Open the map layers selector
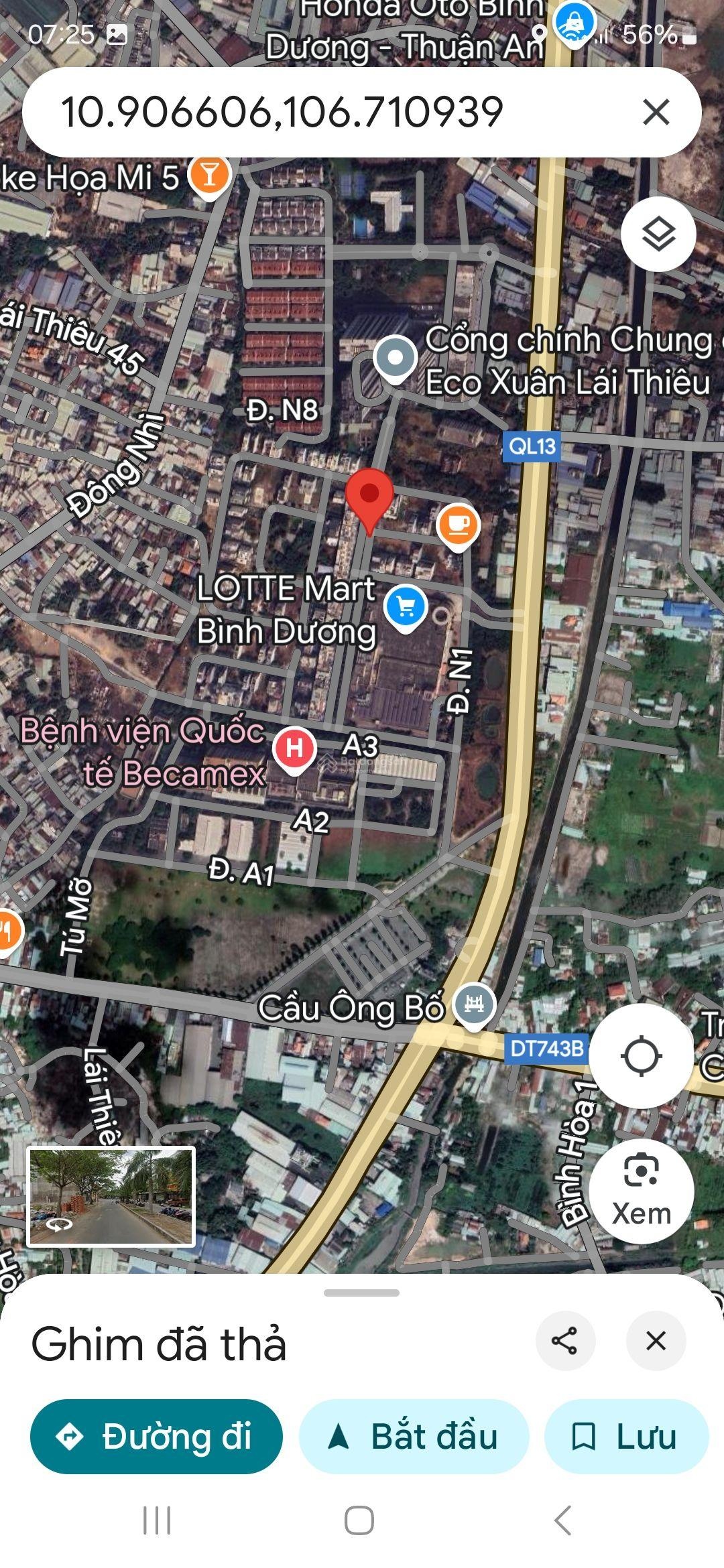 click(658, 235)
